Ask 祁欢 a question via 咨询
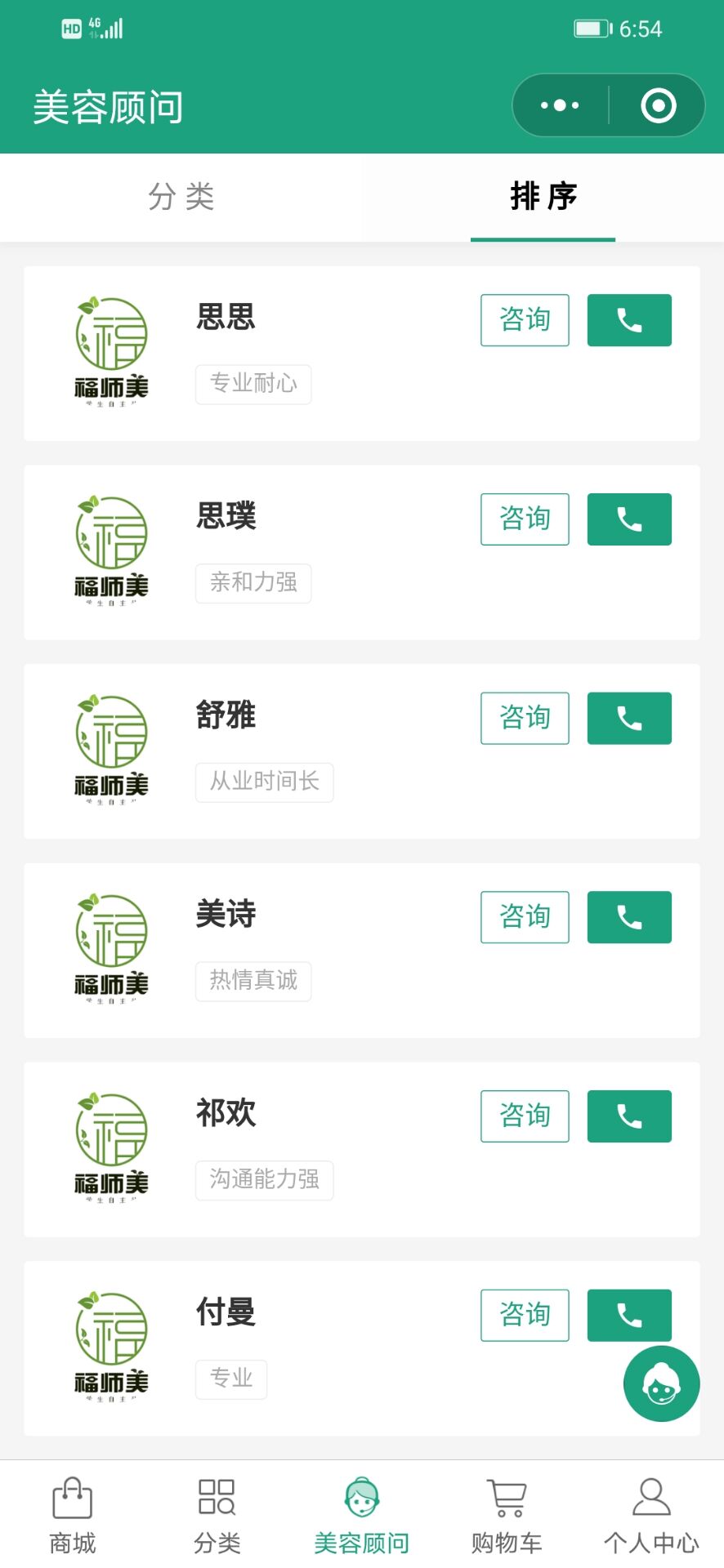The image size is (724, 1568). pos(525,1116)
